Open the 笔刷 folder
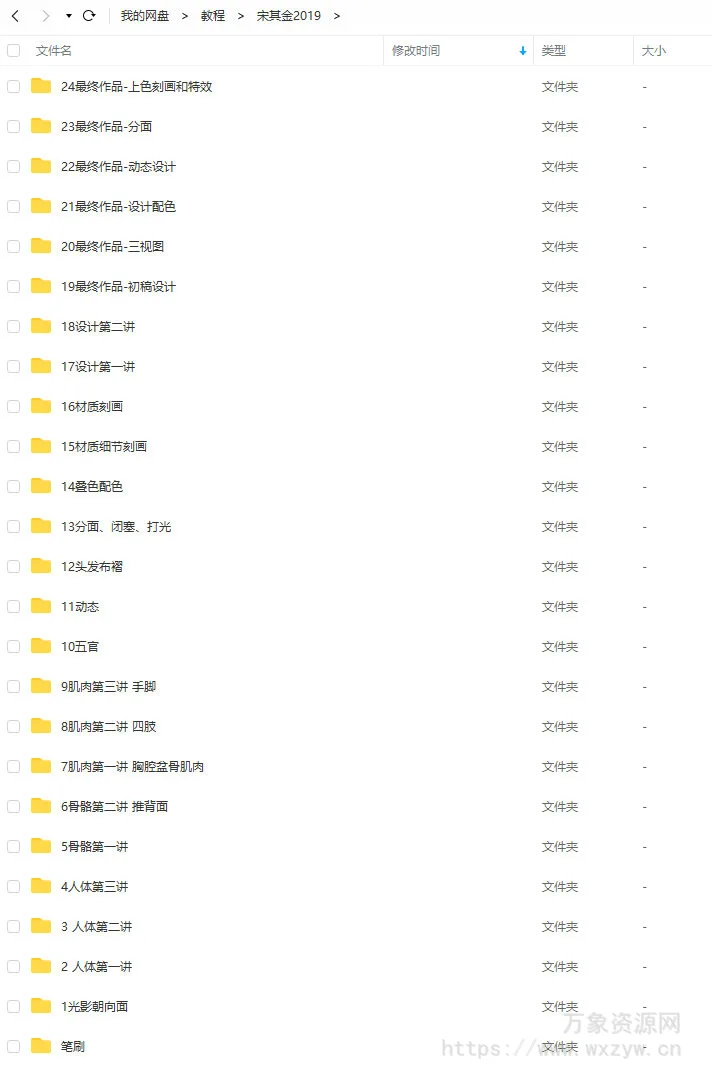 [x=72, y=1047]
